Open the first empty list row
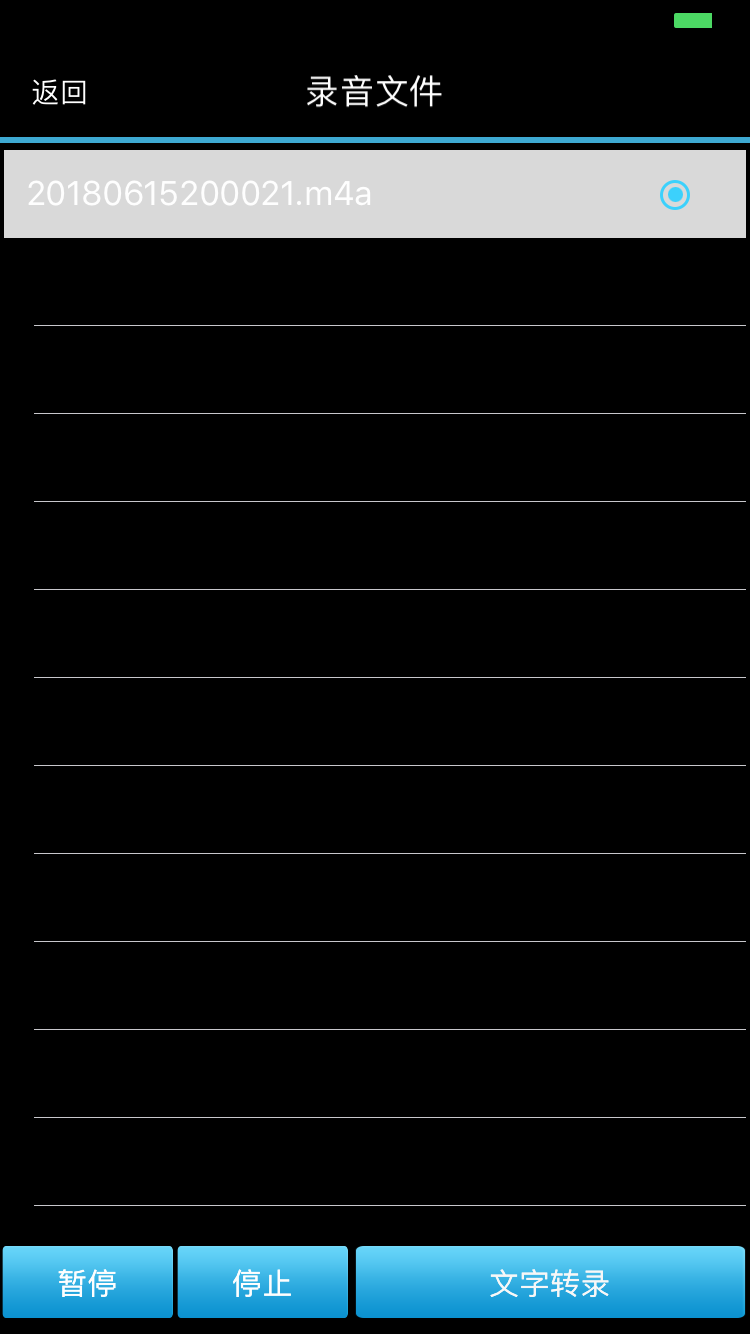 [375, 283]
